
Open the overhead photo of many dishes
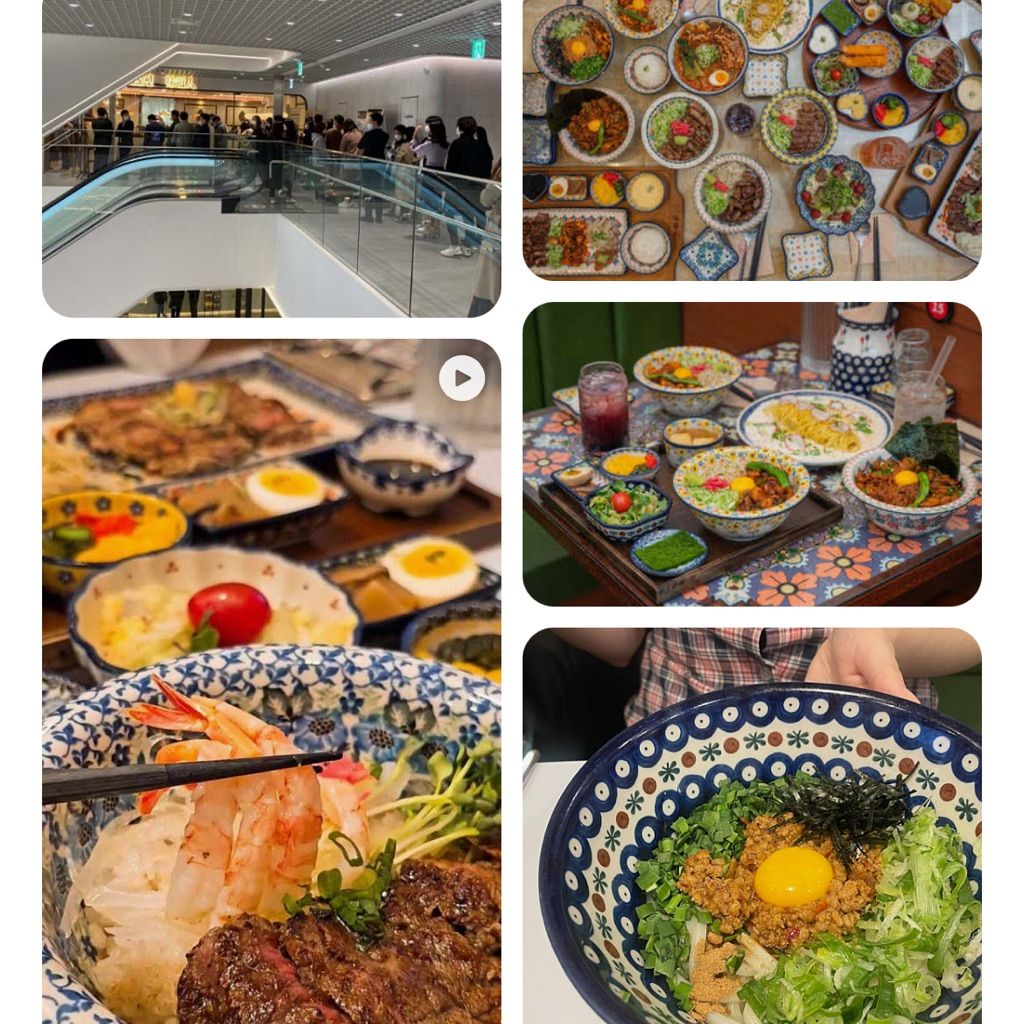point(751,140)
